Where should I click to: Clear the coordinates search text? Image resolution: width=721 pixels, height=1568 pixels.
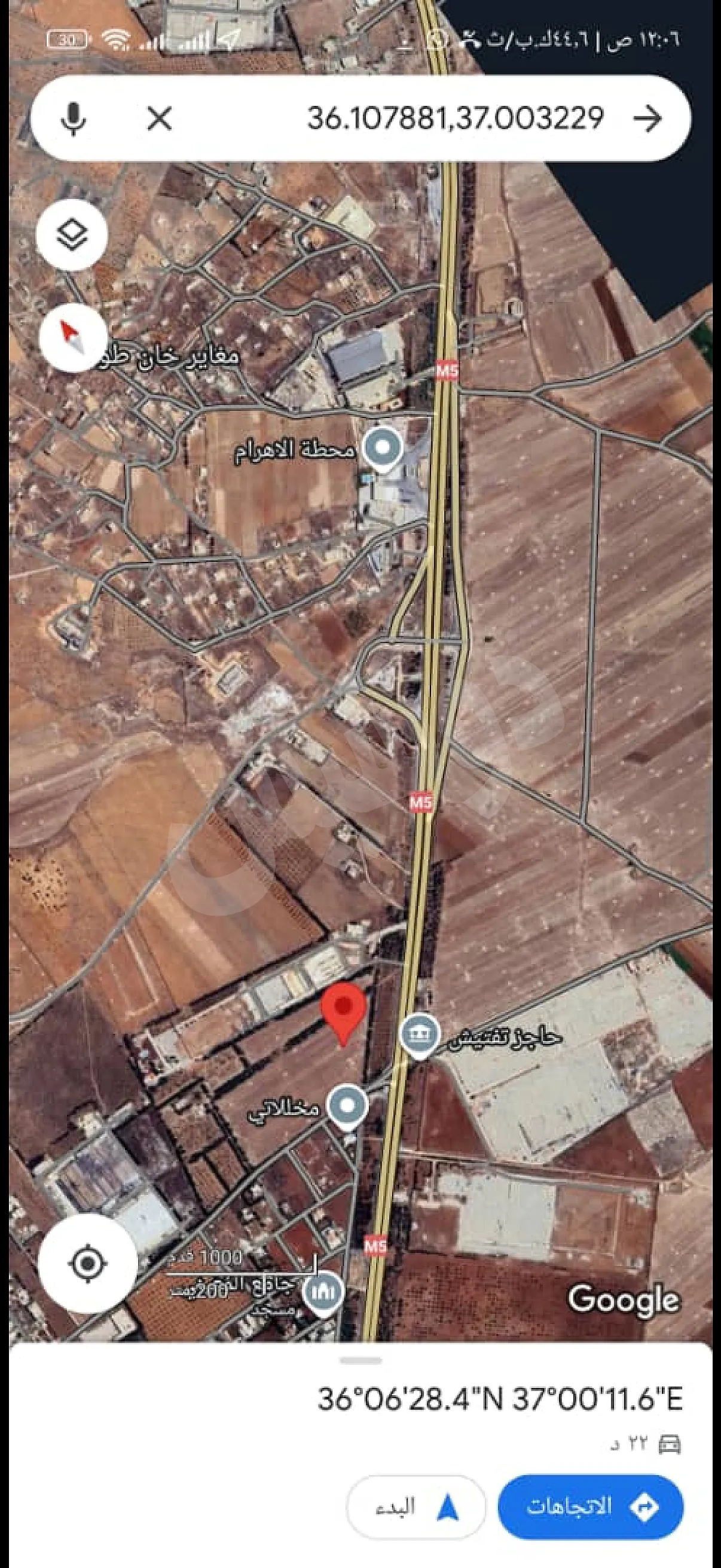pyautogui.click(x=160, y=118)
